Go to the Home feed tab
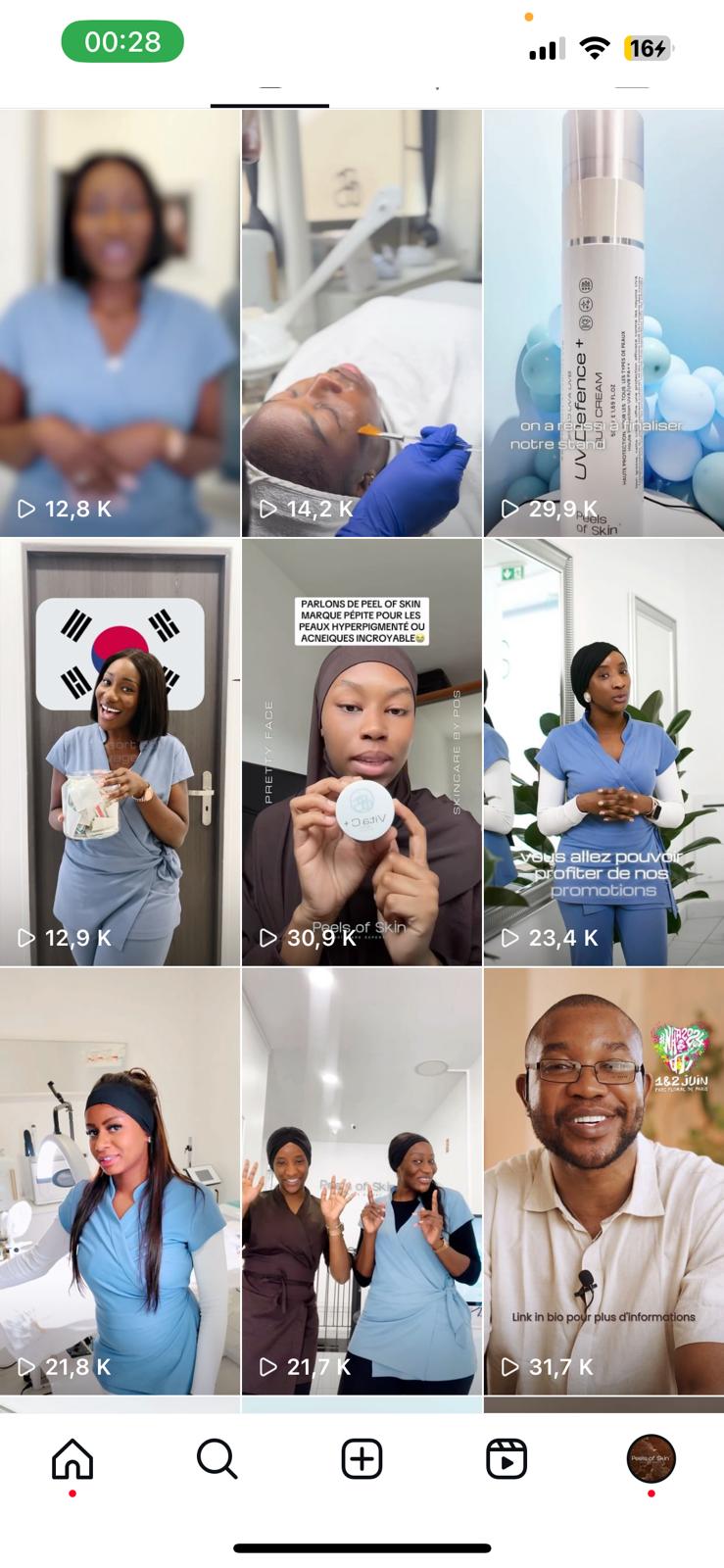Screen dimensions: 724x1568 coord(72,1459)
